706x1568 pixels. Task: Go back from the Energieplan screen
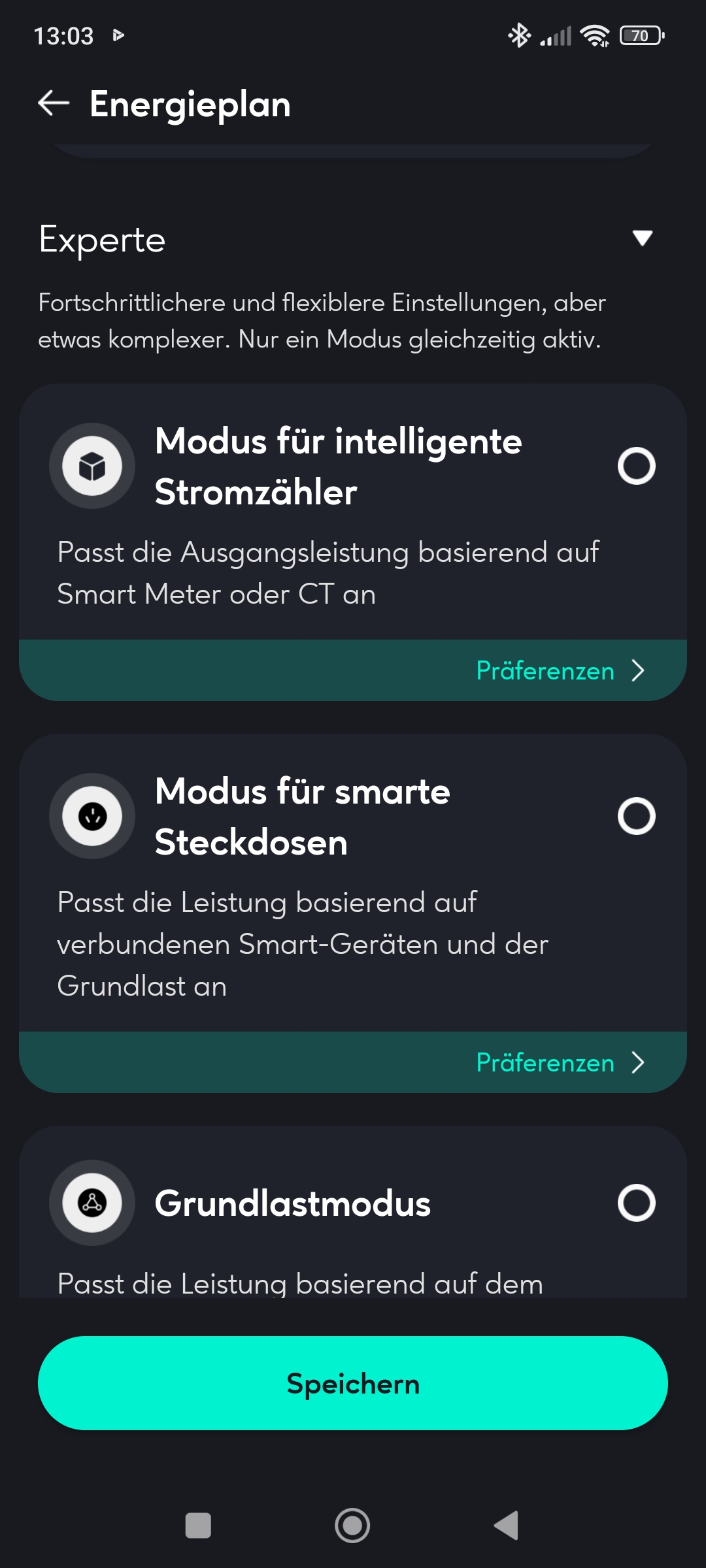54,103
